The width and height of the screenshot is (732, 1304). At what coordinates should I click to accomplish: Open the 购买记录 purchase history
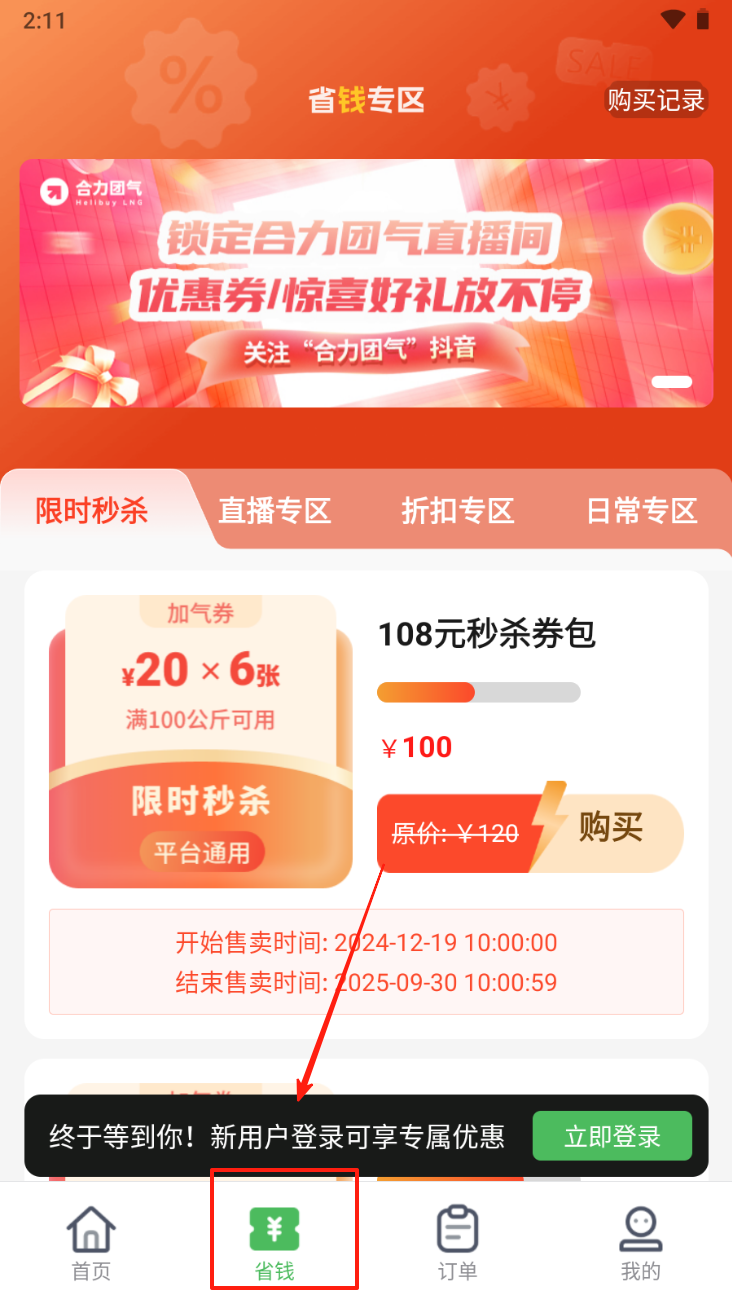(x=656, y=100)
